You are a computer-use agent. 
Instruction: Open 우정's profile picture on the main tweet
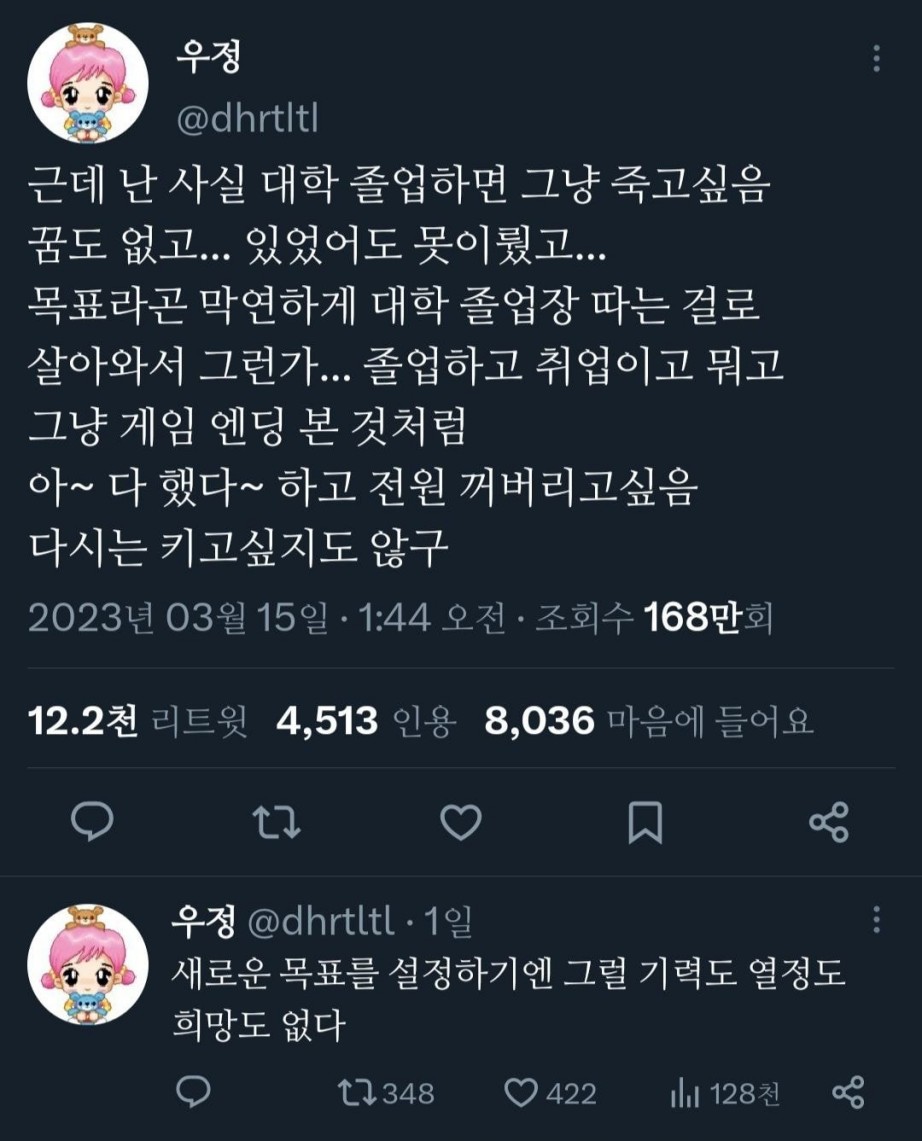pos(87,84)
